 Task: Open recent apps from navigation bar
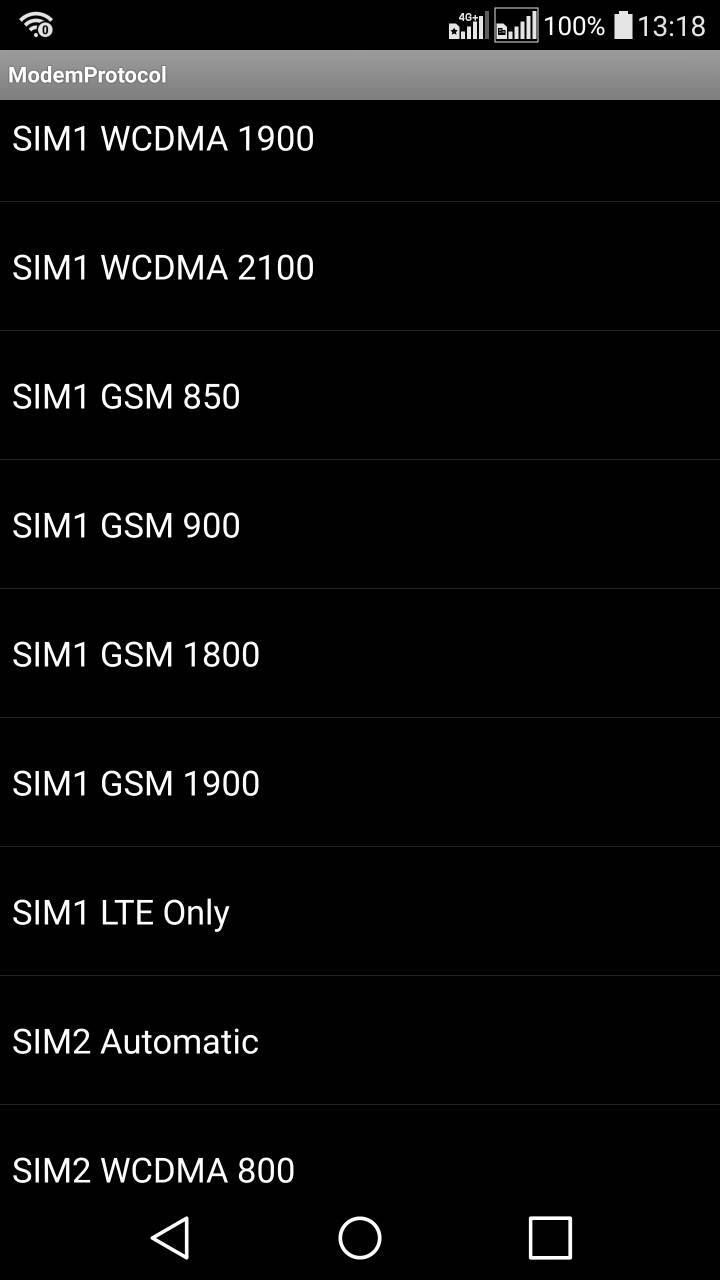(x=550, y=1238)
